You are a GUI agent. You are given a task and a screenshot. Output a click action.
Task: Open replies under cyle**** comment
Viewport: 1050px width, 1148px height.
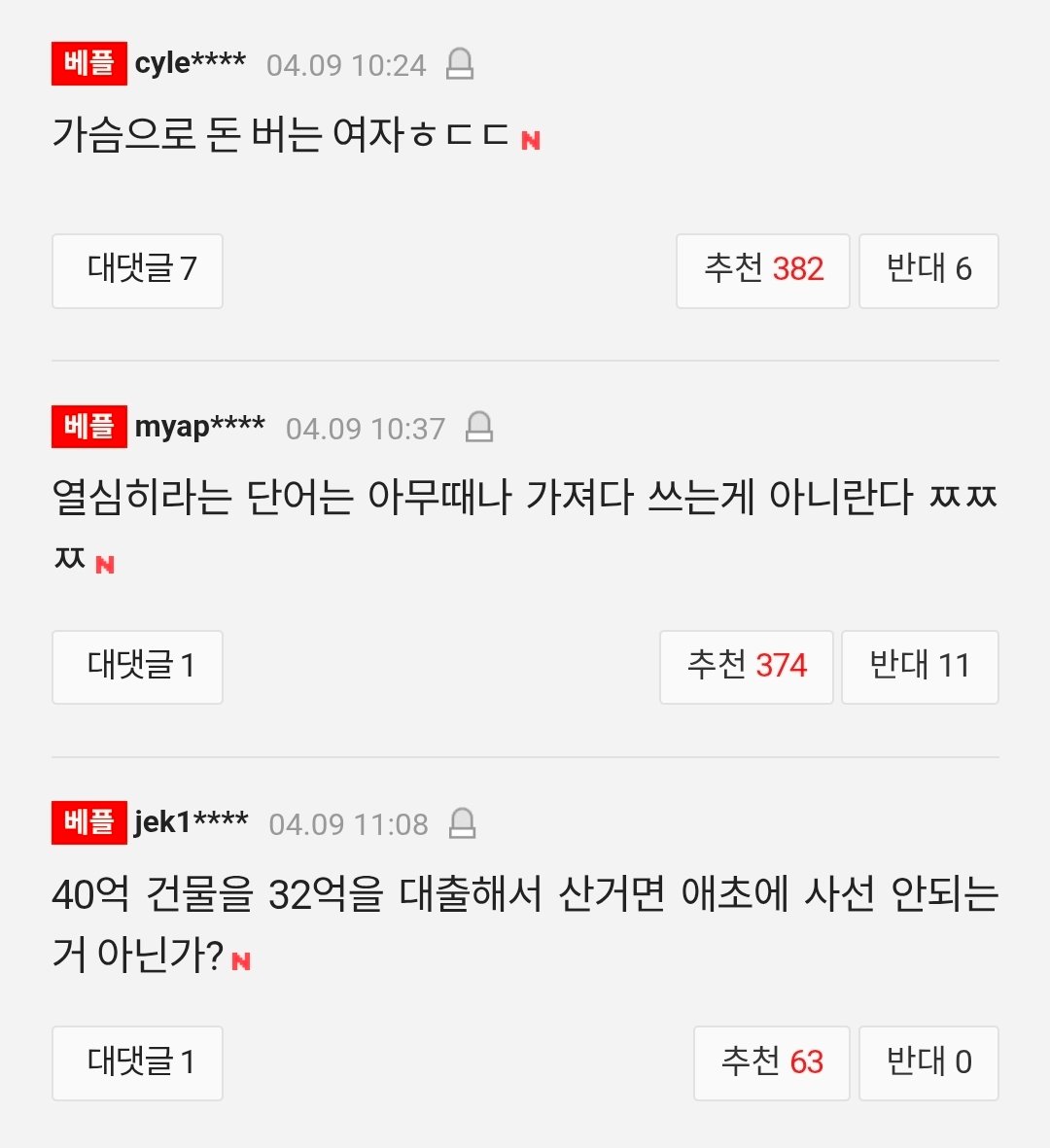137,270
